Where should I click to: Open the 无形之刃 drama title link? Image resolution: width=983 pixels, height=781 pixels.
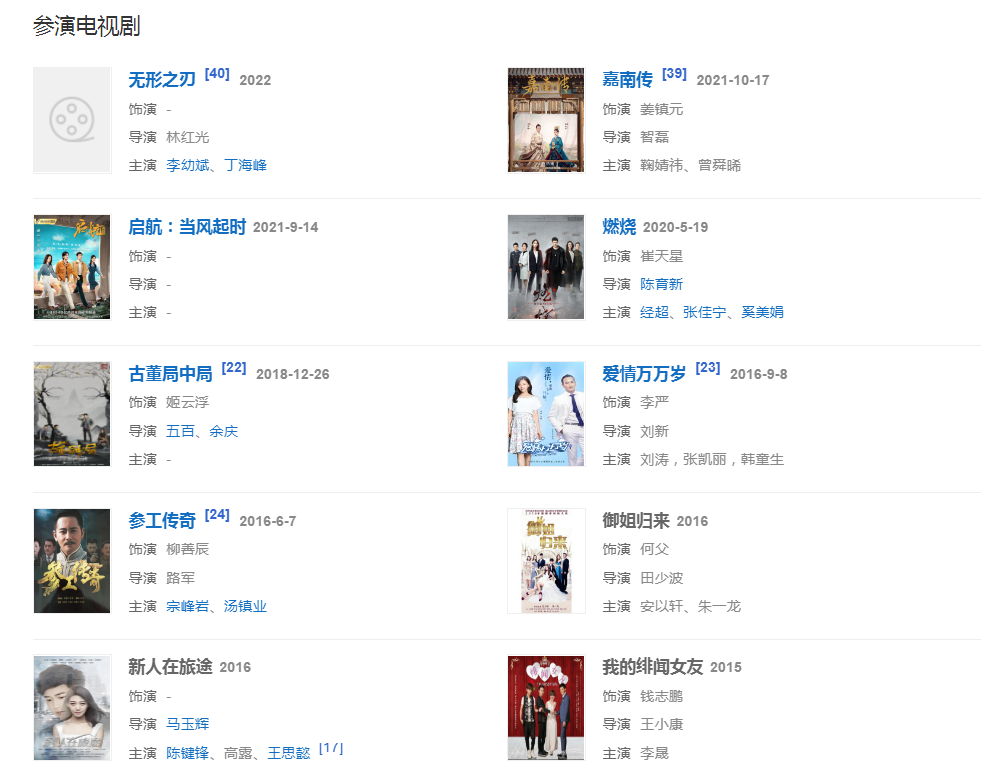point(161,80)
